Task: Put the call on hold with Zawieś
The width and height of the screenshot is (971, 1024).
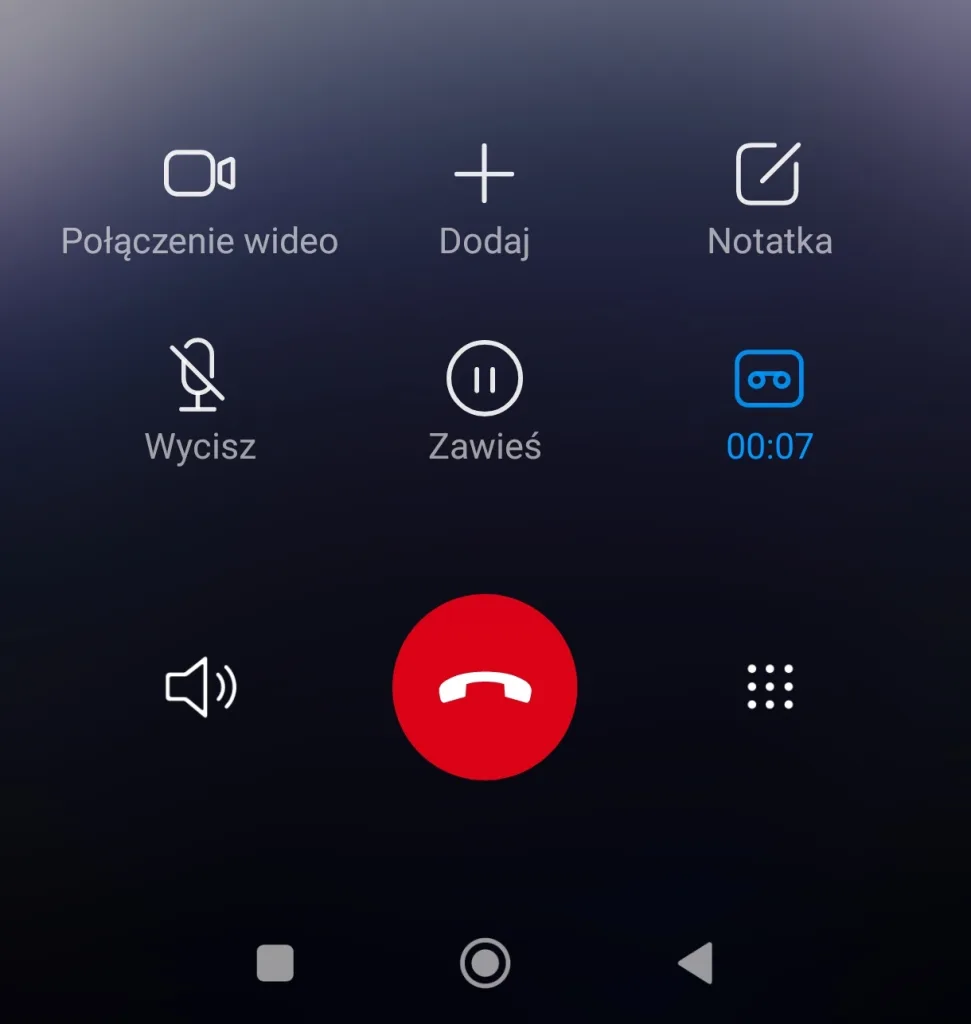Action: 485,378
